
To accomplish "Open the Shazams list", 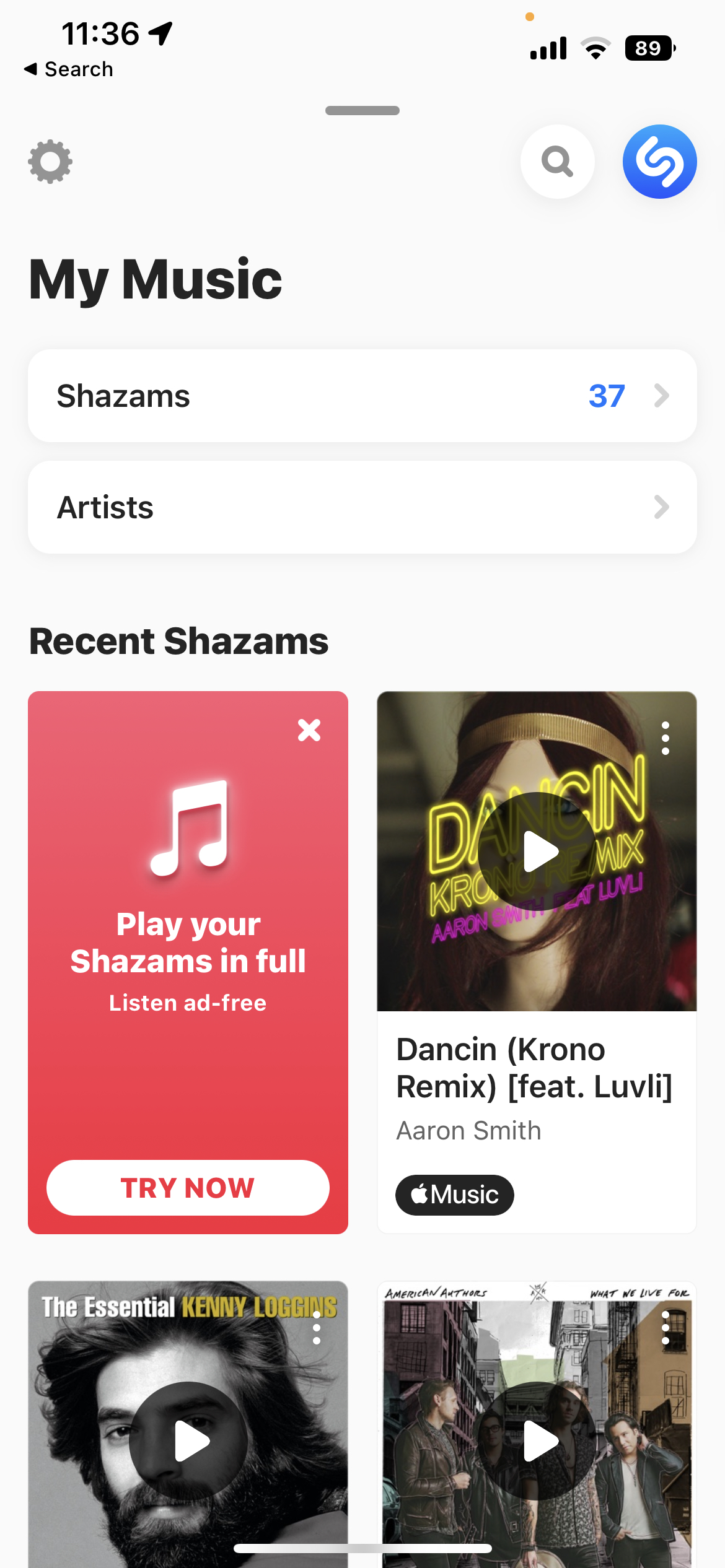I will (x=362, y=396).
